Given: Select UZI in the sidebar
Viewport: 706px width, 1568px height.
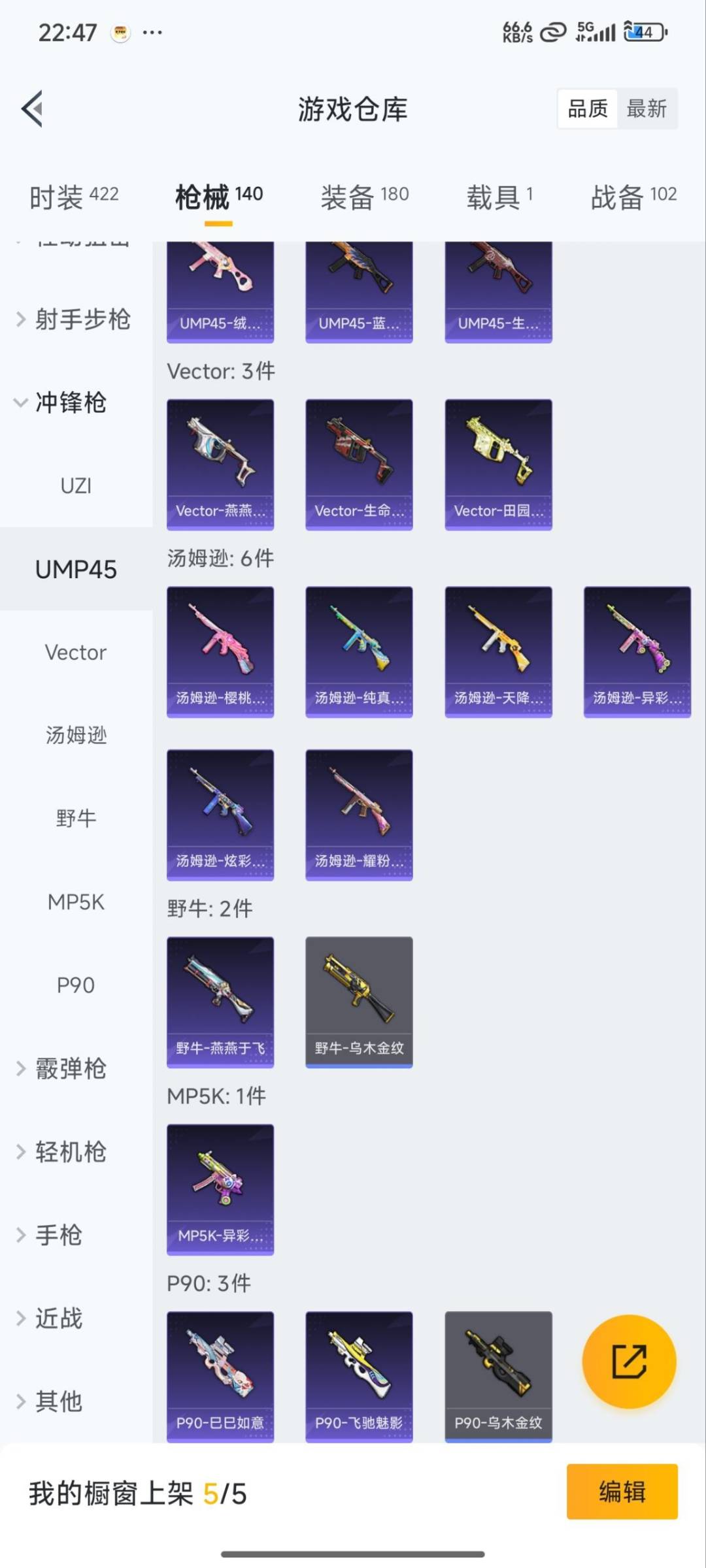Looking at the screenshot, I should (76, 486).
